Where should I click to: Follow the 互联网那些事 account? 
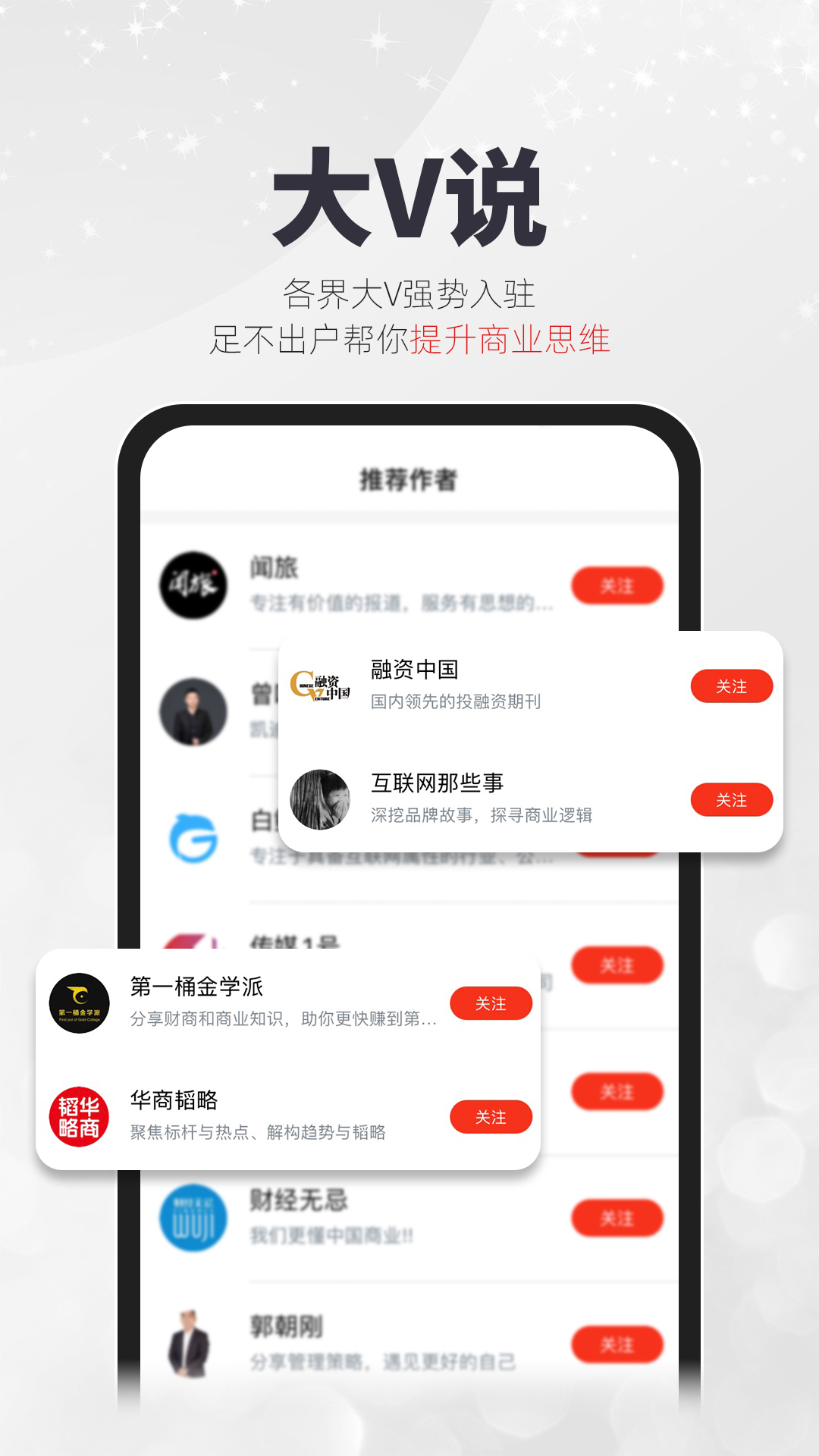click(731, 800)
